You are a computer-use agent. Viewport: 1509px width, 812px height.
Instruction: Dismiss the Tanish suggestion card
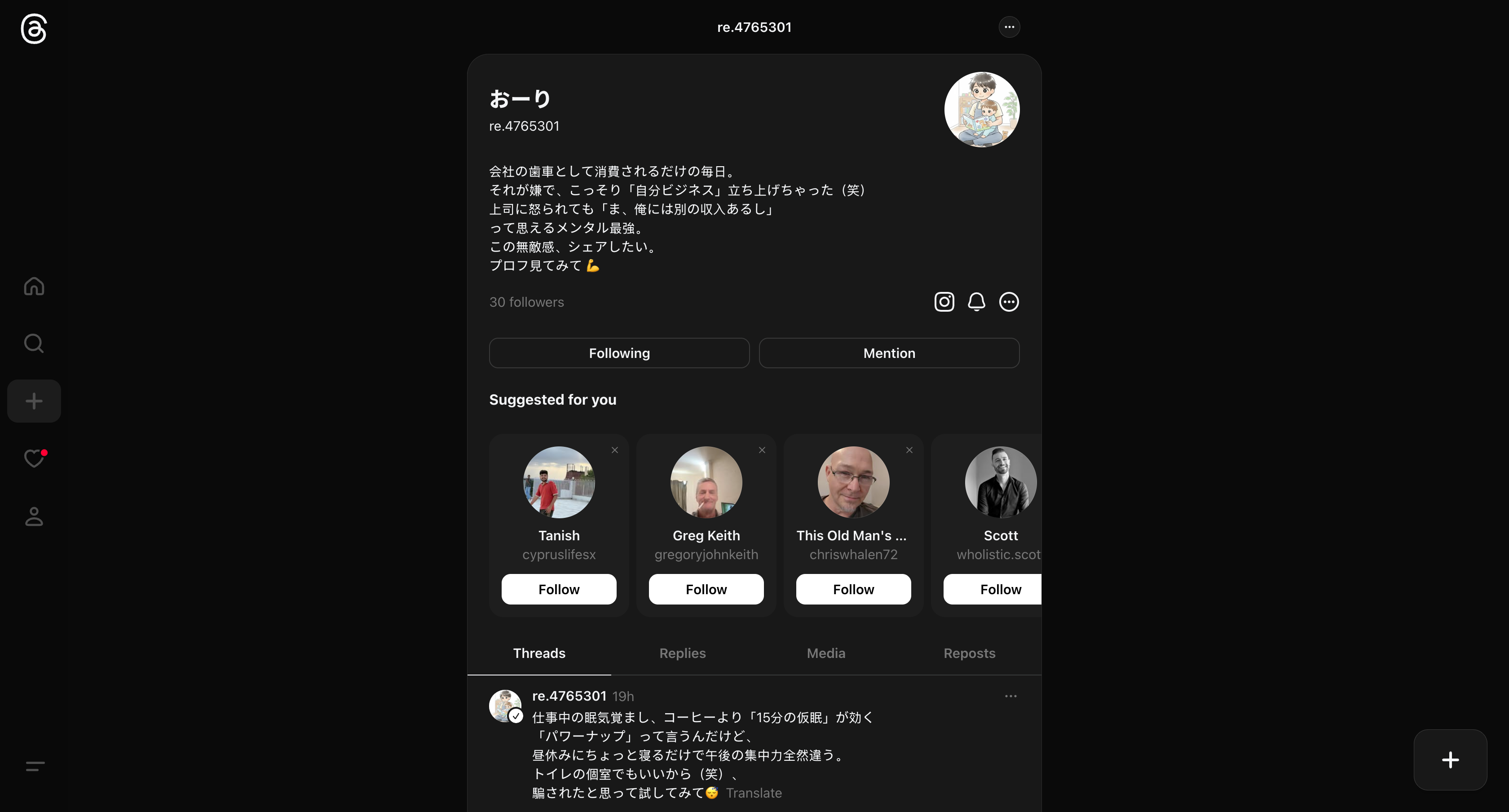click(x=614, y=450)
